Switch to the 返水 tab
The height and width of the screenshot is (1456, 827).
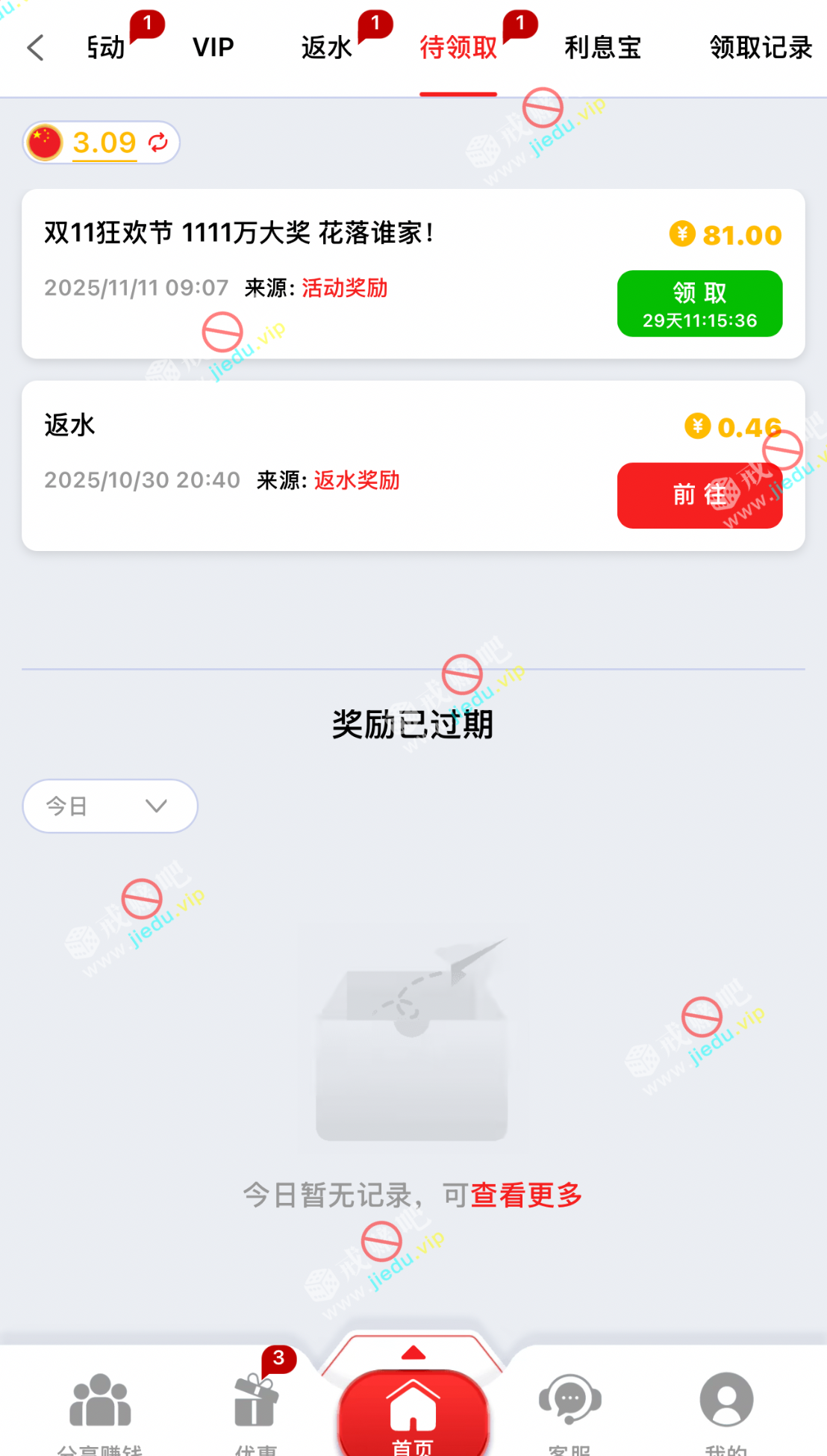click(x=326, y=48)
